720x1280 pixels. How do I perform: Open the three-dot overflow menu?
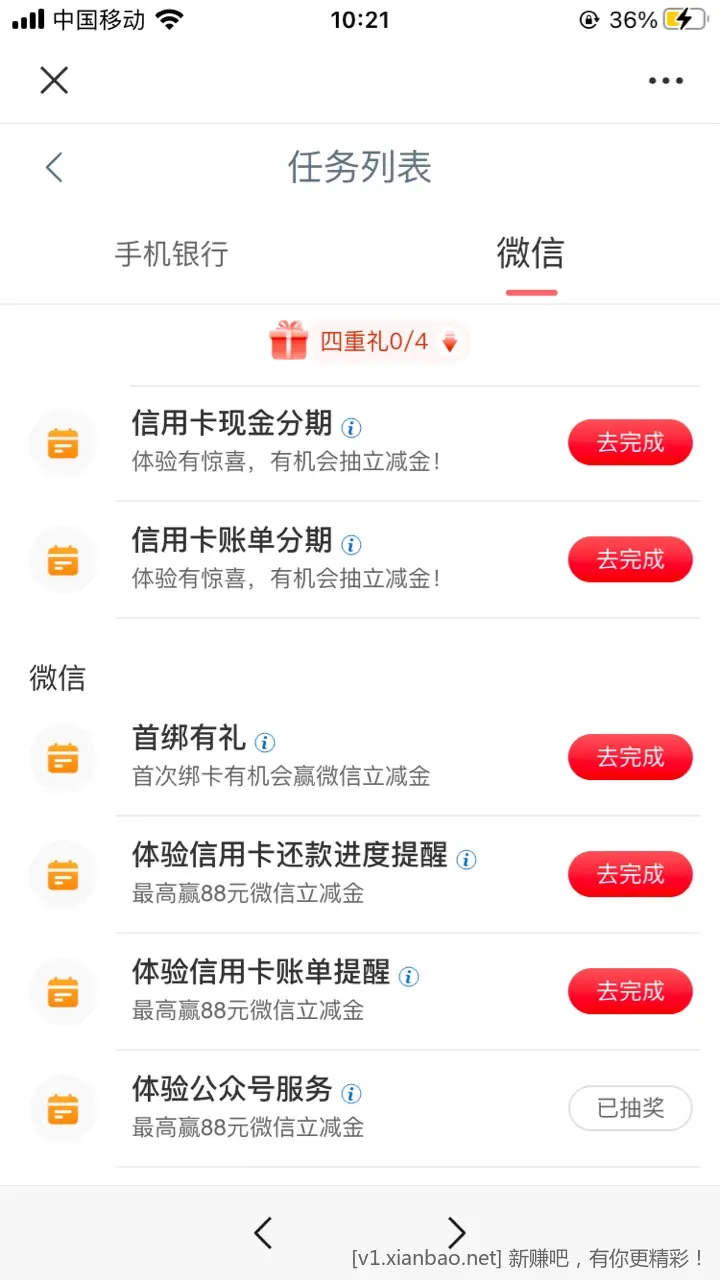665,81
